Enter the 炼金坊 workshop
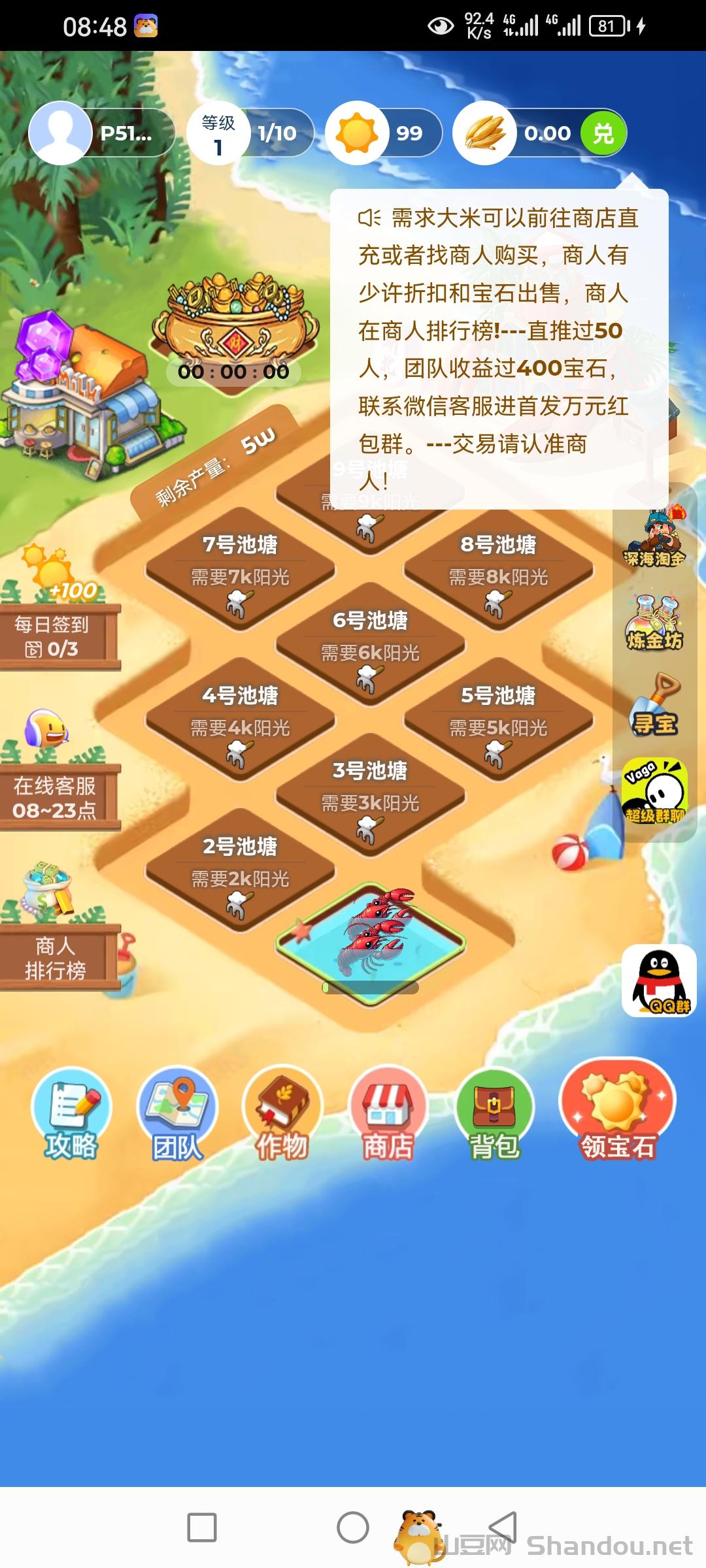The width and height of the screenshot is (706, 1568). [x=654, y=624]
